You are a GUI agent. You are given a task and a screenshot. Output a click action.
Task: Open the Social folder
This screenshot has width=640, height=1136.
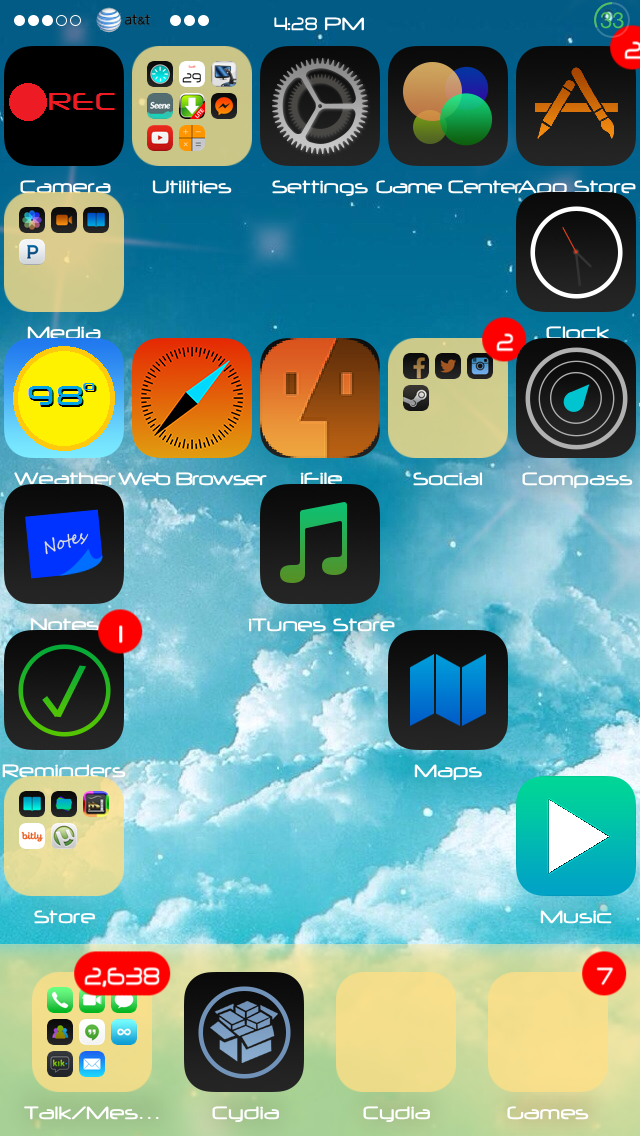click(x=448, y=398)
